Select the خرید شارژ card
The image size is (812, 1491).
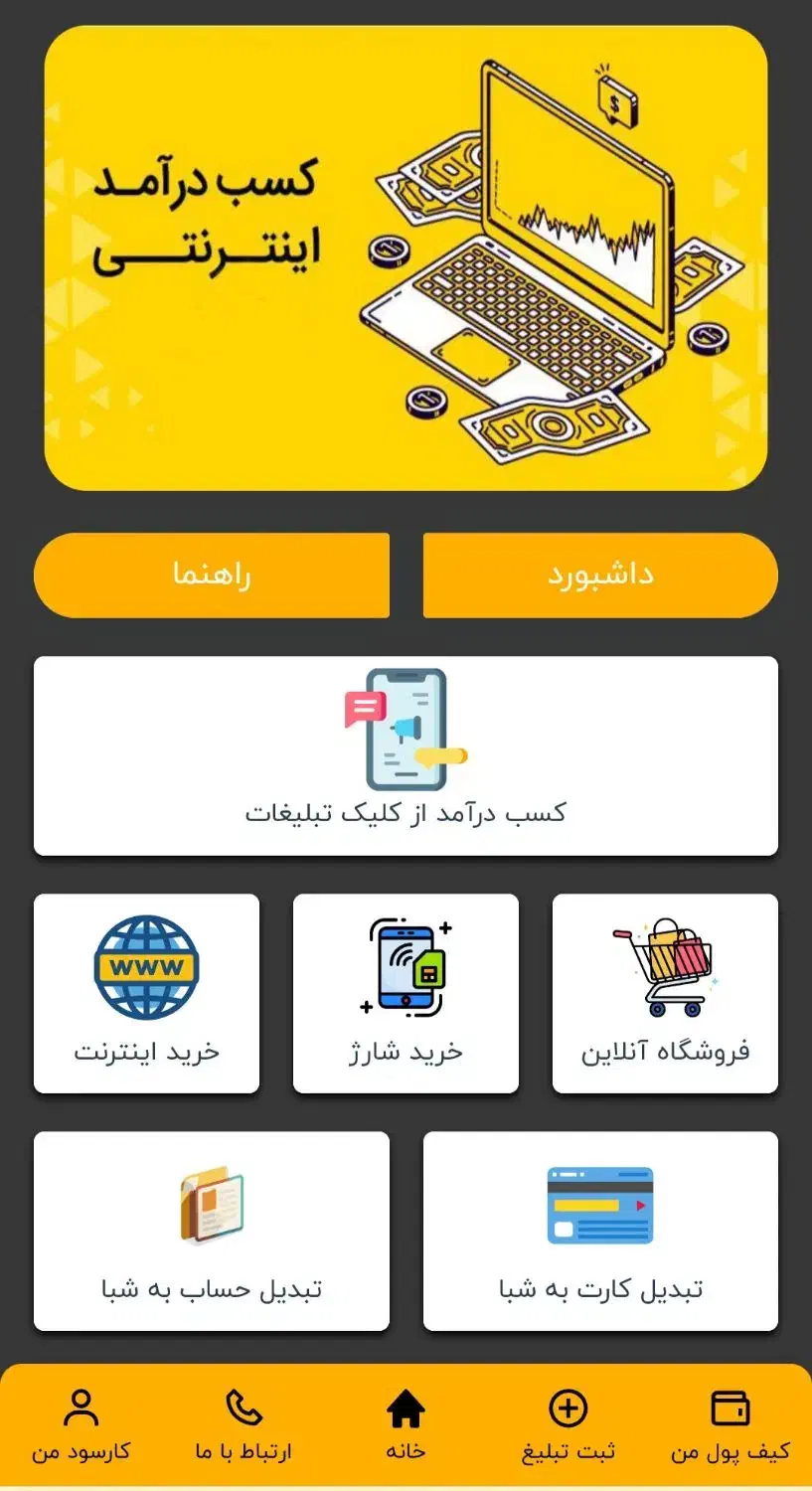[406, 993]
